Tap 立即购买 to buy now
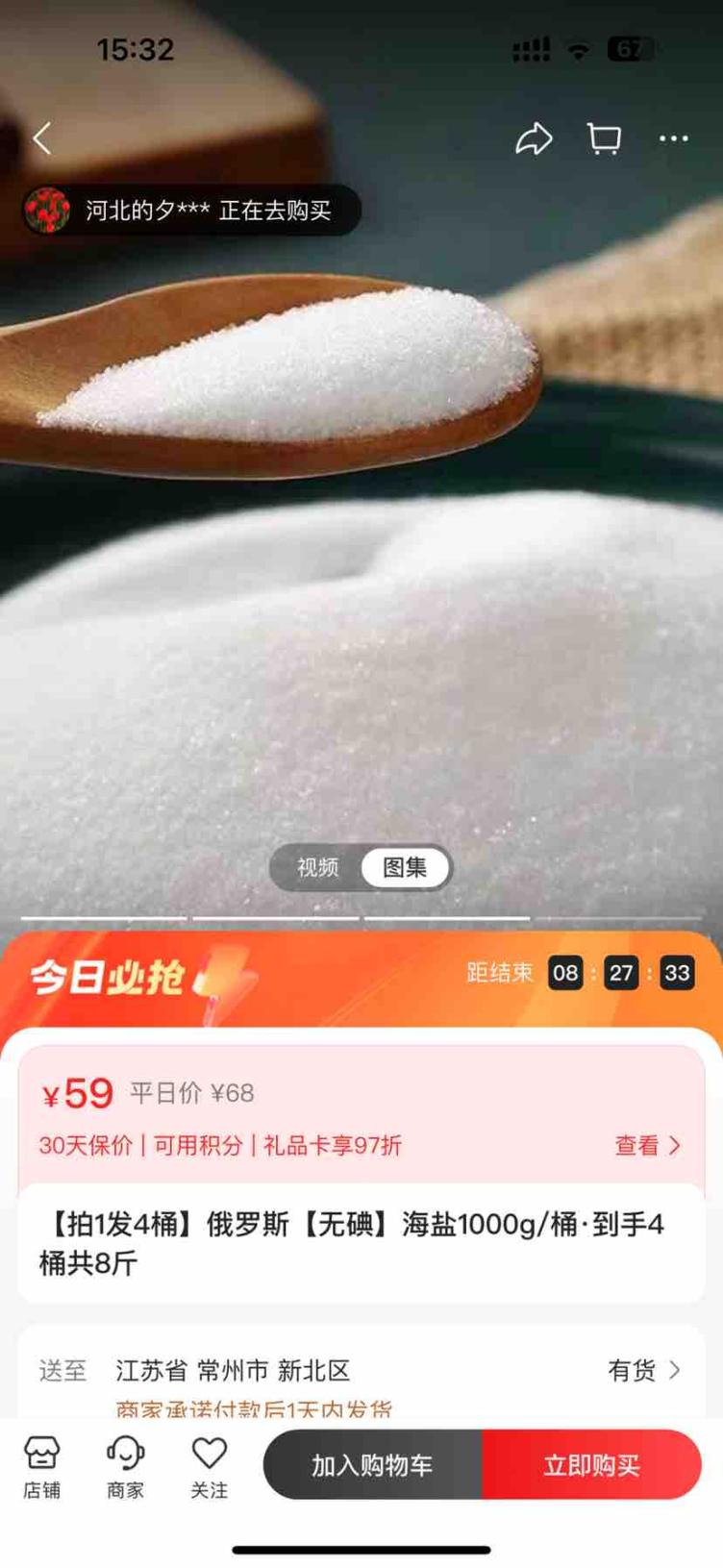 coord(591,1465)
